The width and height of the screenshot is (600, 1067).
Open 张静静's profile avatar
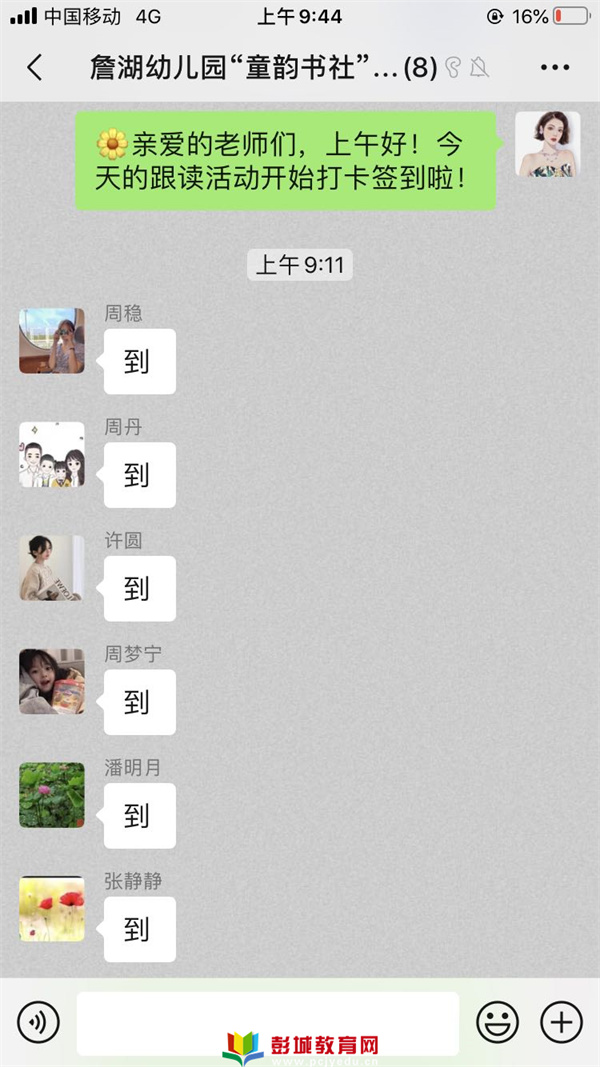(x=52, y=908)
